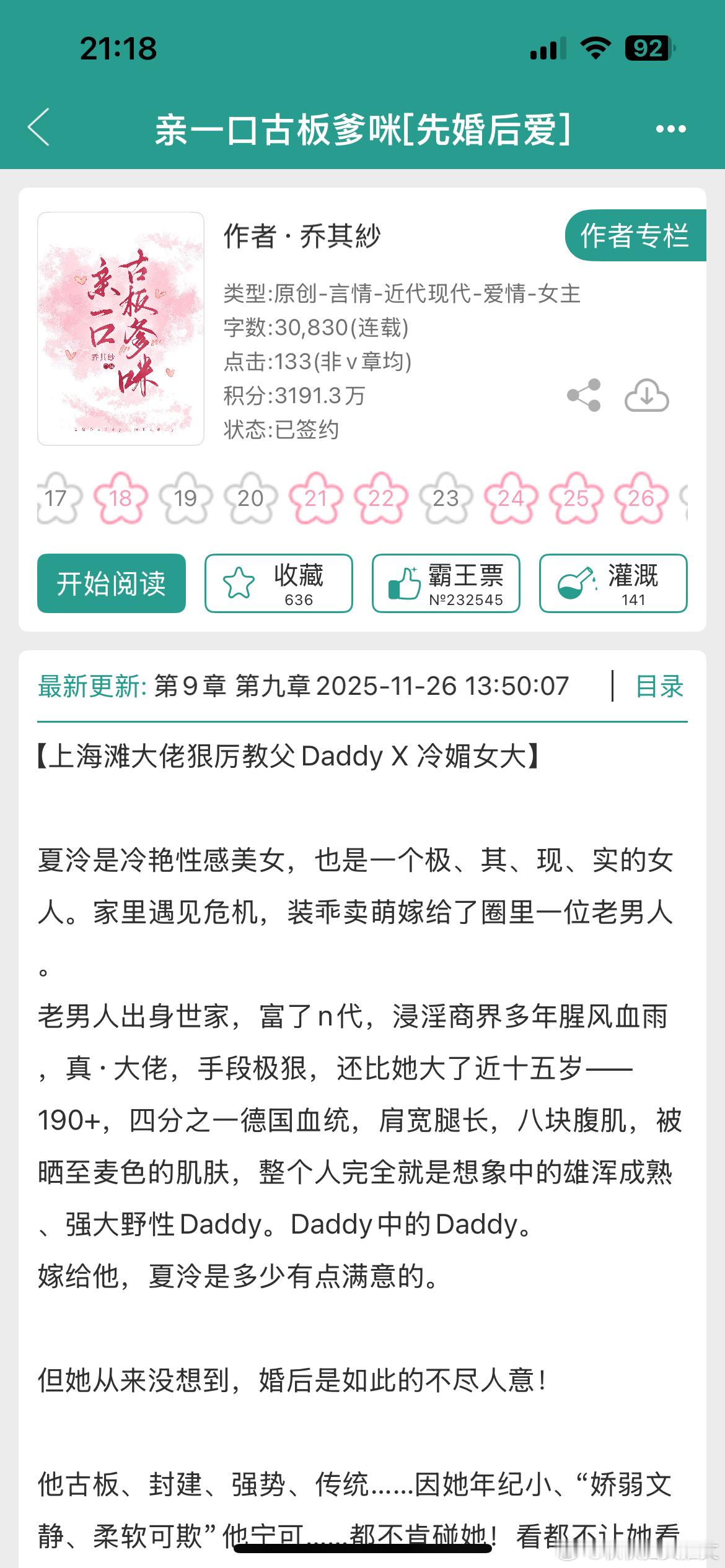Open the ... overflow menu
The width and height of the screenshot is (725, 1568).
tap(670, 128)
